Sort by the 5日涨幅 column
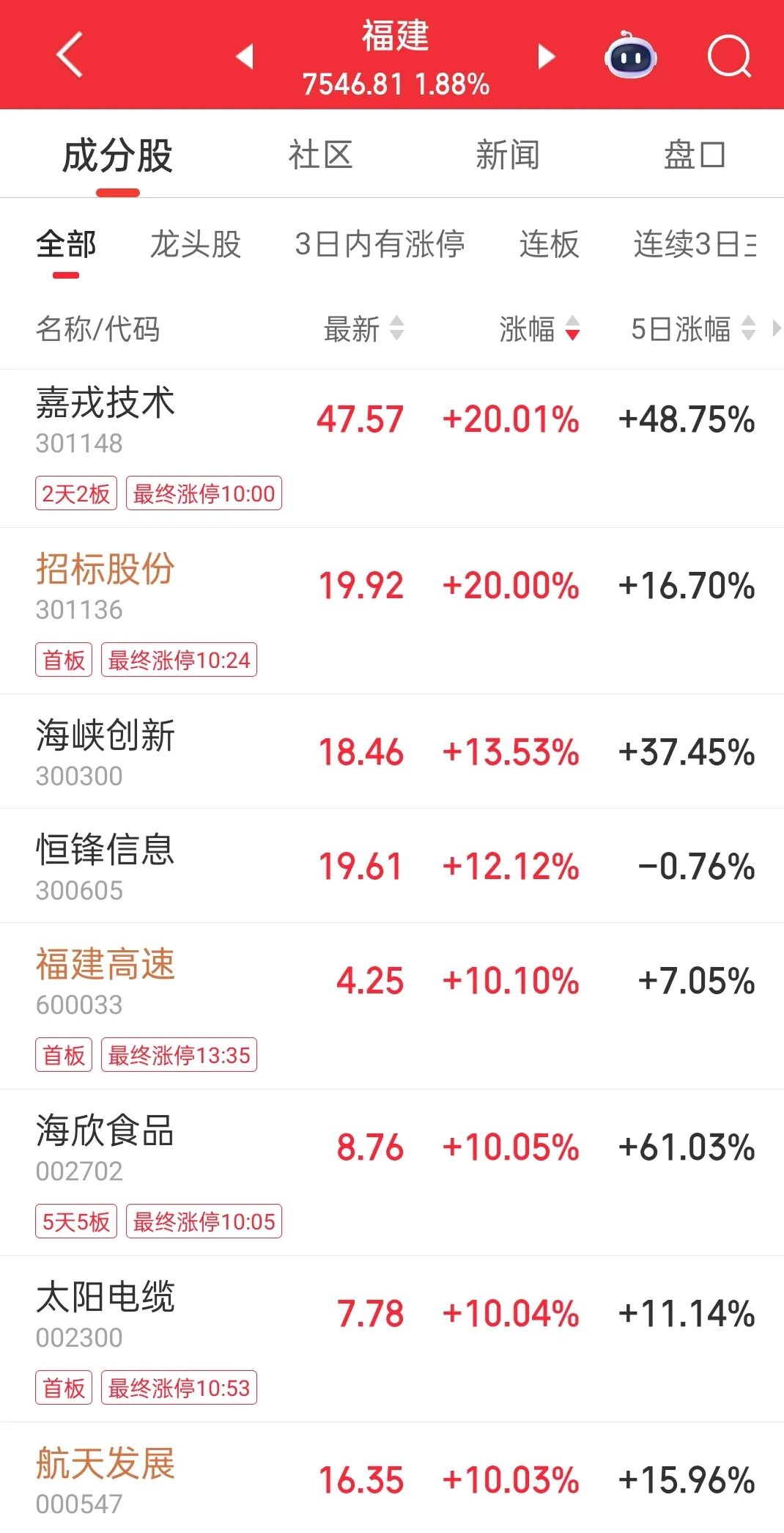This screenshot has width=784, height=1533. (x=692, y=329)
